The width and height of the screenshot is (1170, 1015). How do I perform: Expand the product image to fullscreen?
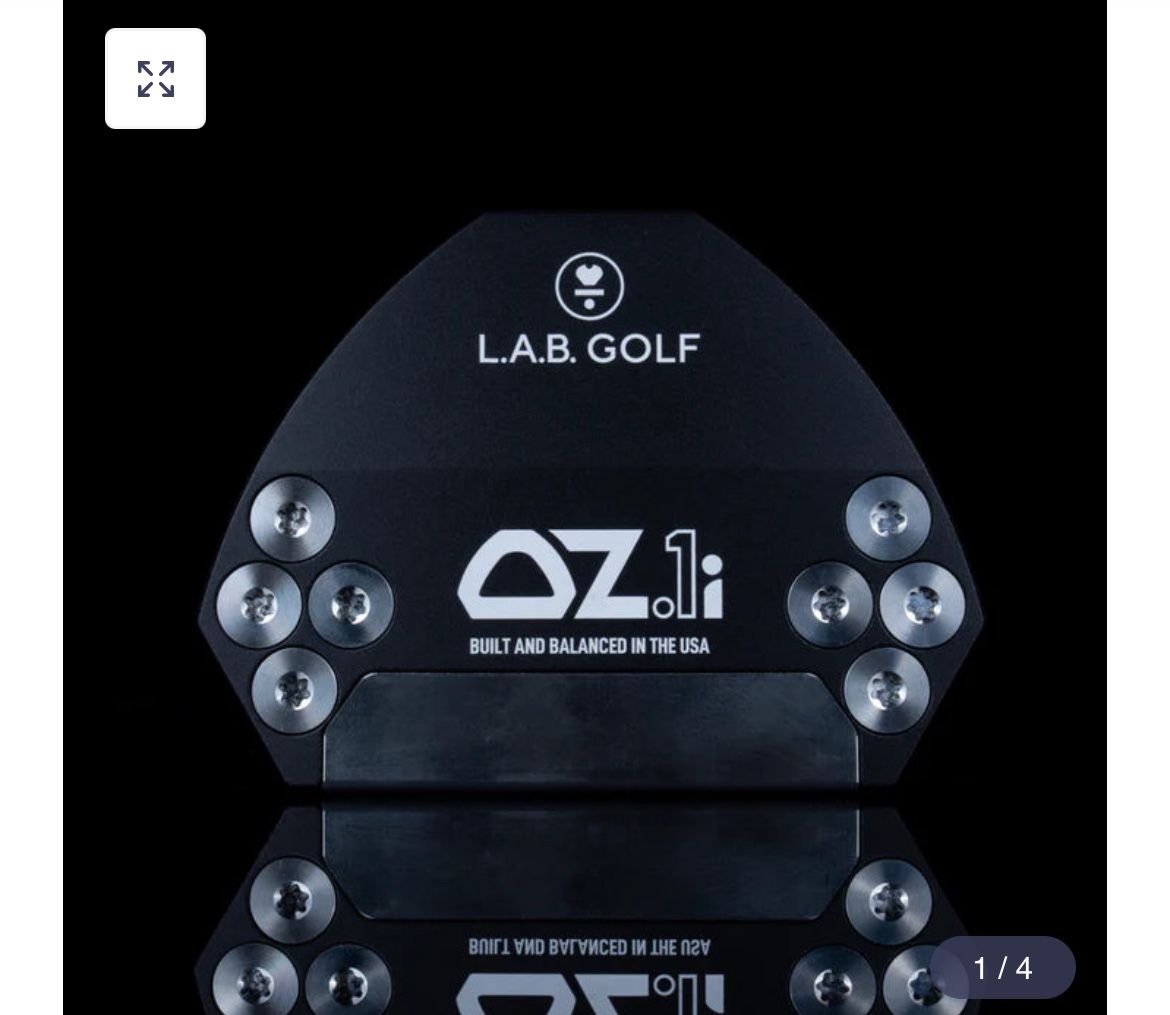155,78
